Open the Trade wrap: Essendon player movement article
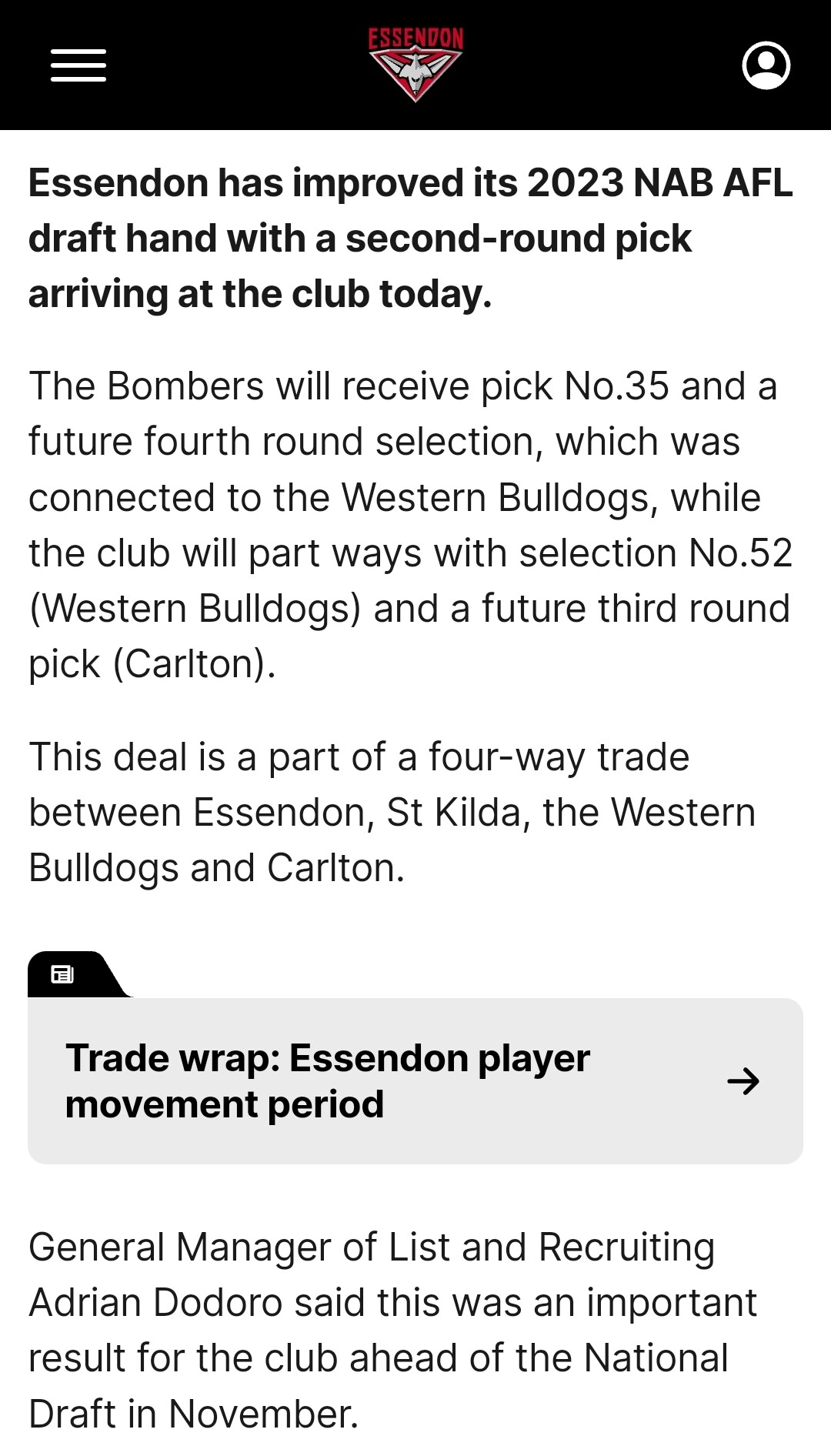The height and width of the screenshot is (1456, 831). click(x=415, y=1080)
